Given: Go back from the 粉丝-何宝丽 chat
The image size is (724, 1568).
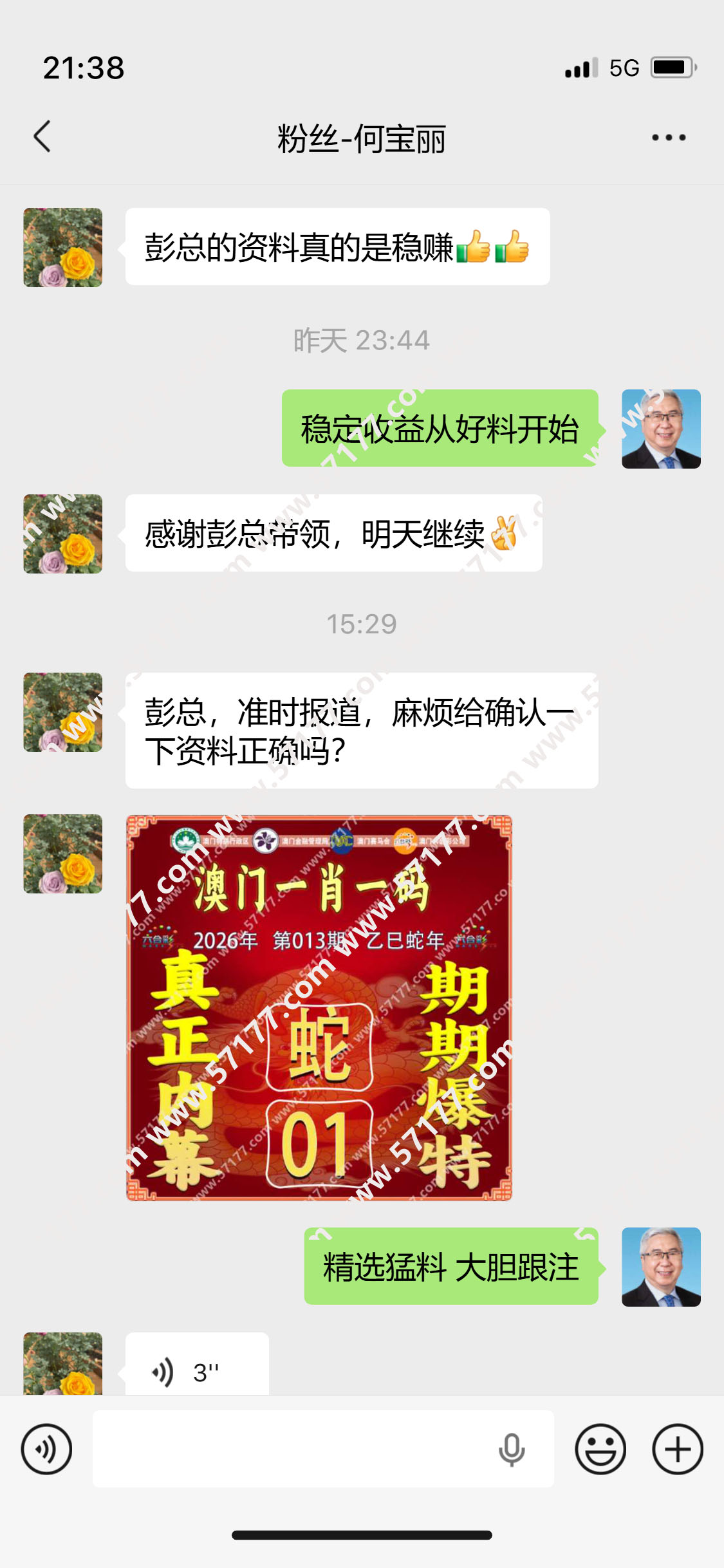Looking at the screenshot, I should (42, 137).
